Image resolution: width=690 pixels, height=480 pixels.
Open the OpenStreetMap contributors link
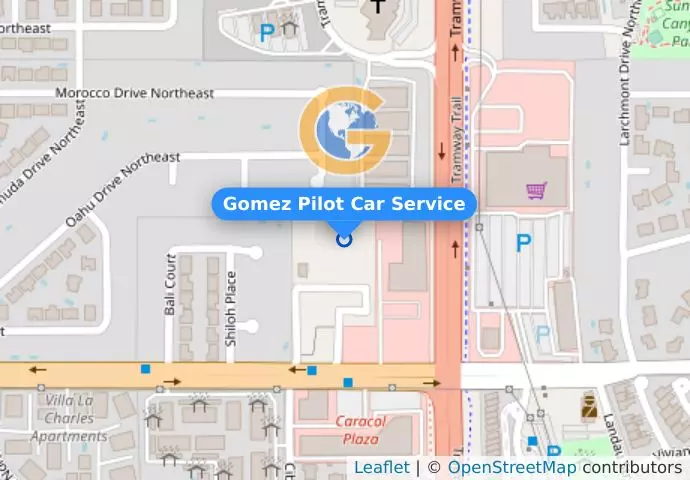click(511, 468)
